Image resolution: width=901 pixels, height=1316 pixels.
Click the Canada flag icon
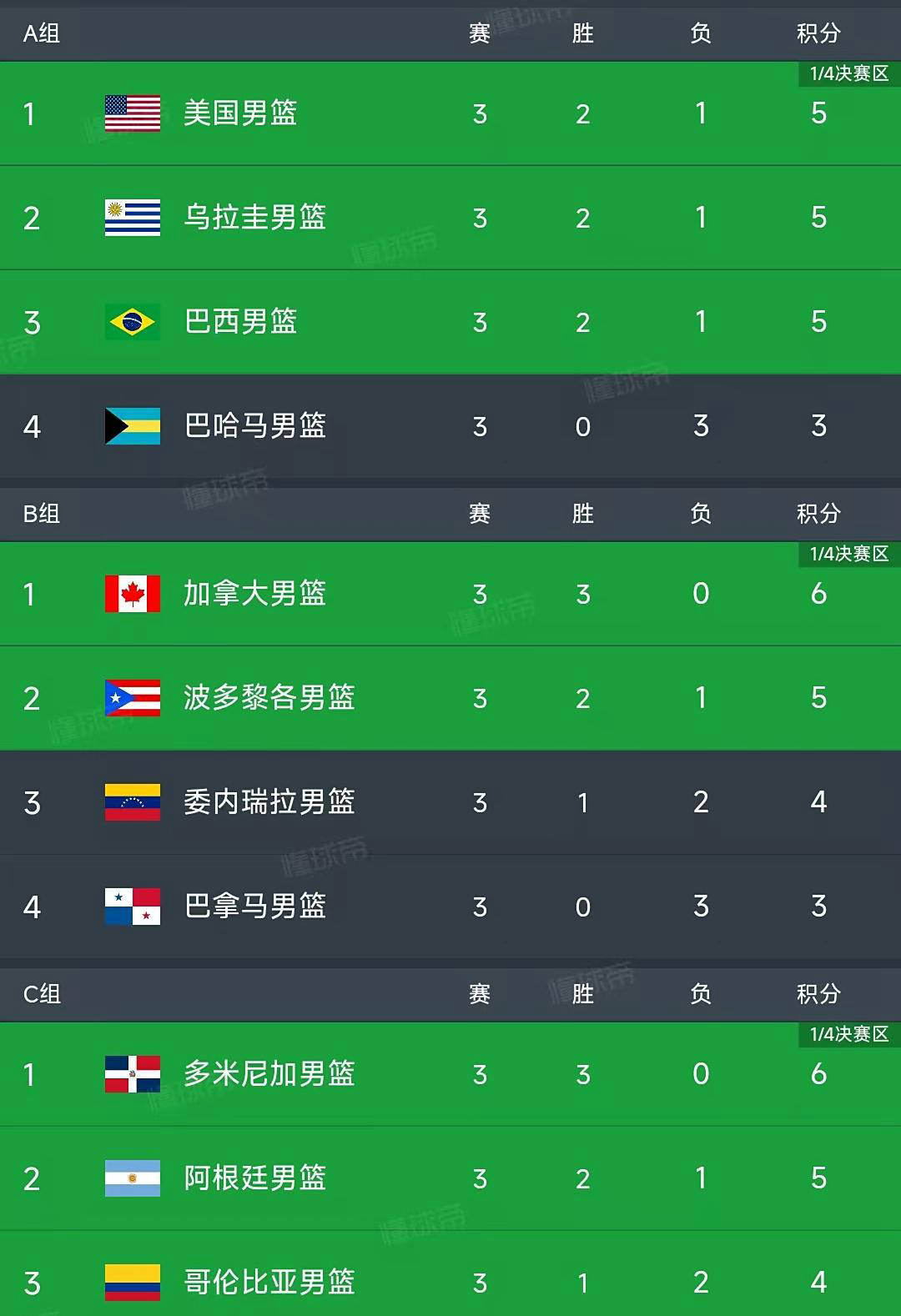131,595
